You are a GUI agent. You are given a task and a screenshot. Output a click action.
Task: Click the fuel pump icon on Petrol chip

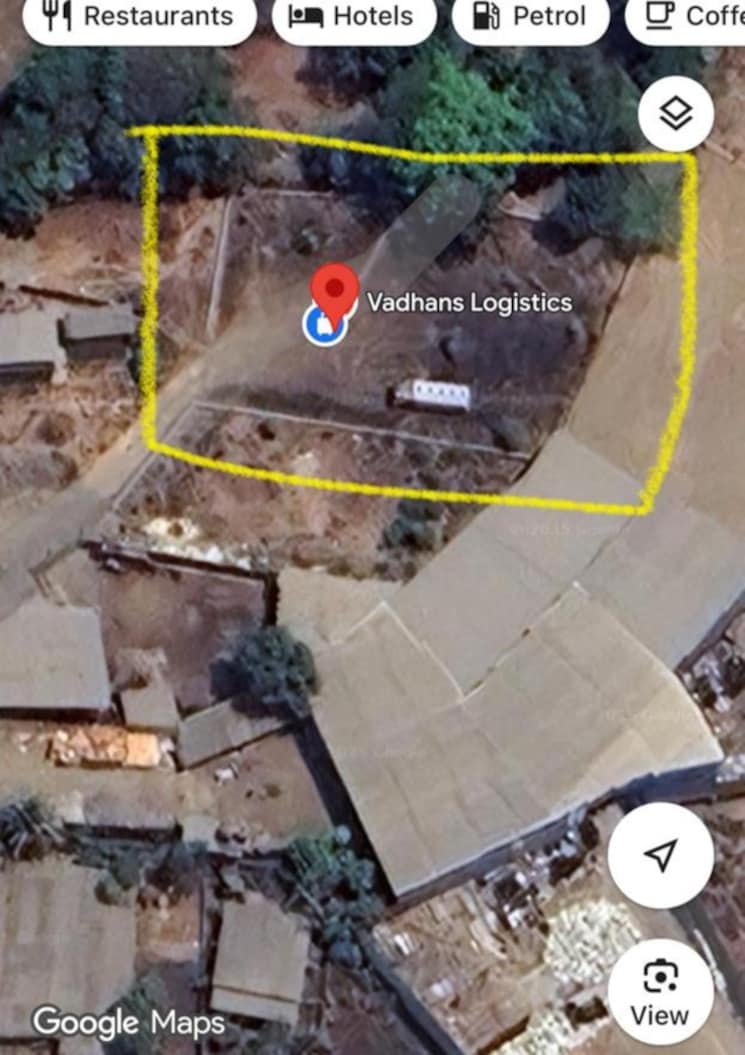[487, 16]
